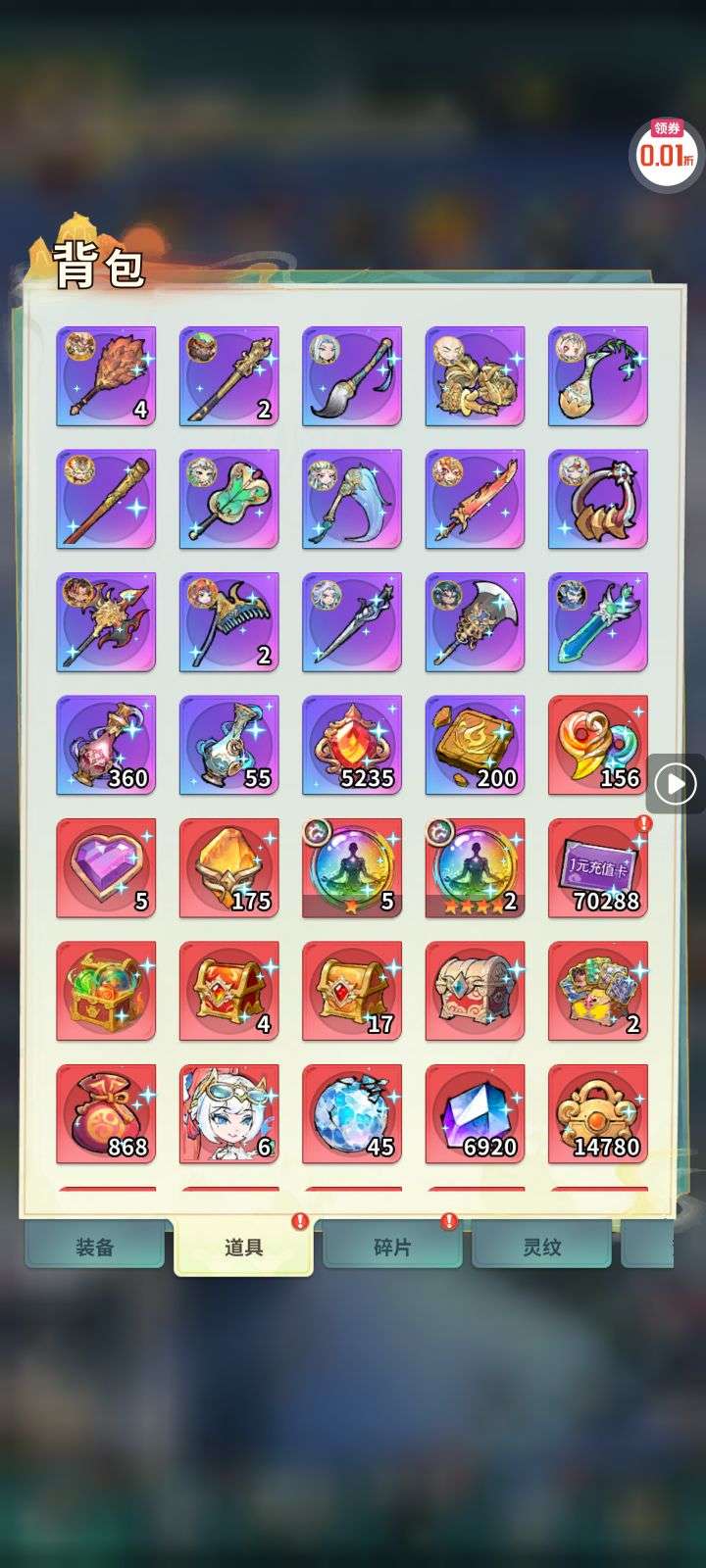Open the silver treasure chest item
The height and width of the screenshot is (1568, 706).
pos(475,991)
